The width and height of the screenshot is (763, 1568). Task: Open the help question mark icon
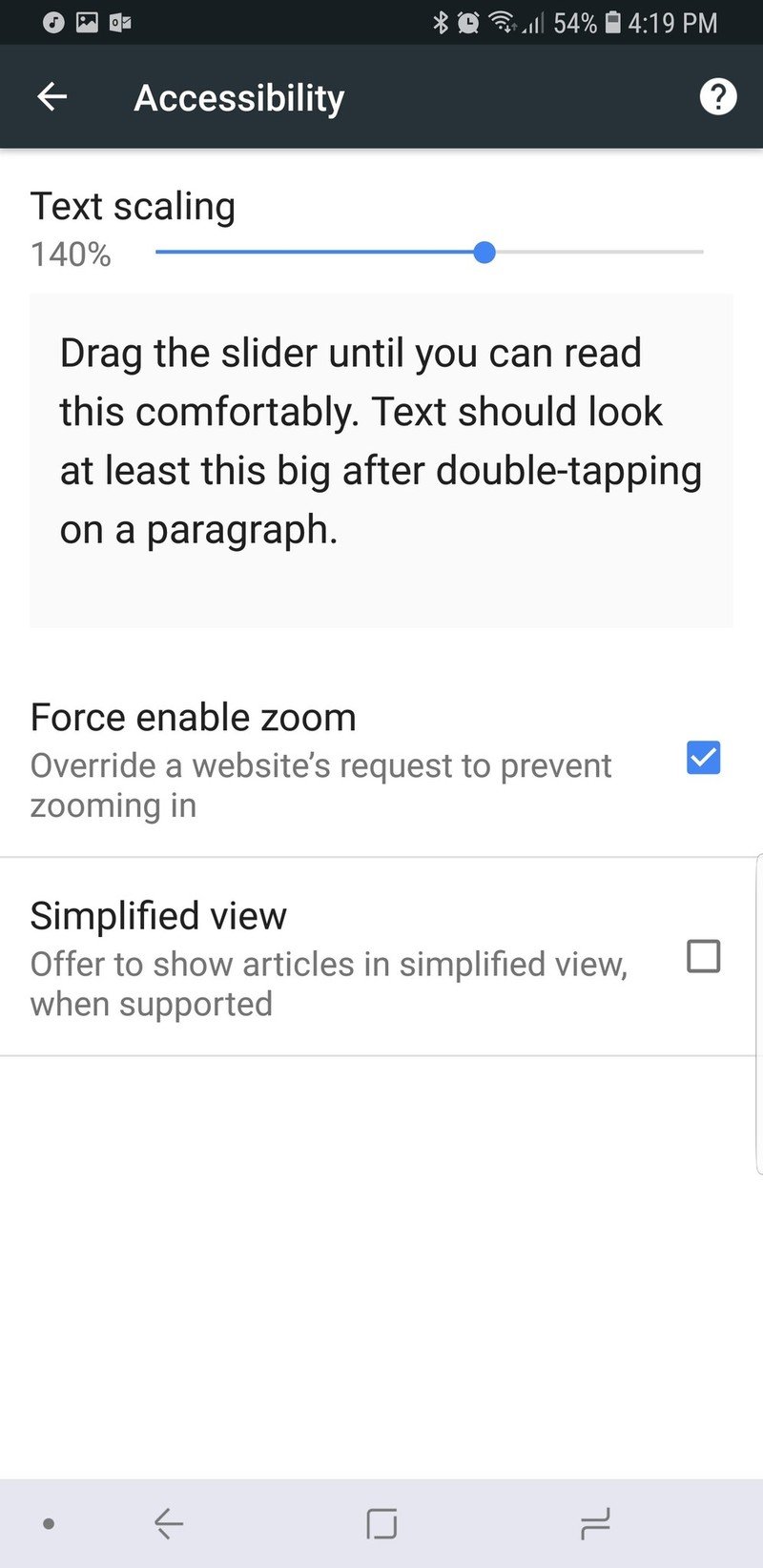(x=717, y=96)
